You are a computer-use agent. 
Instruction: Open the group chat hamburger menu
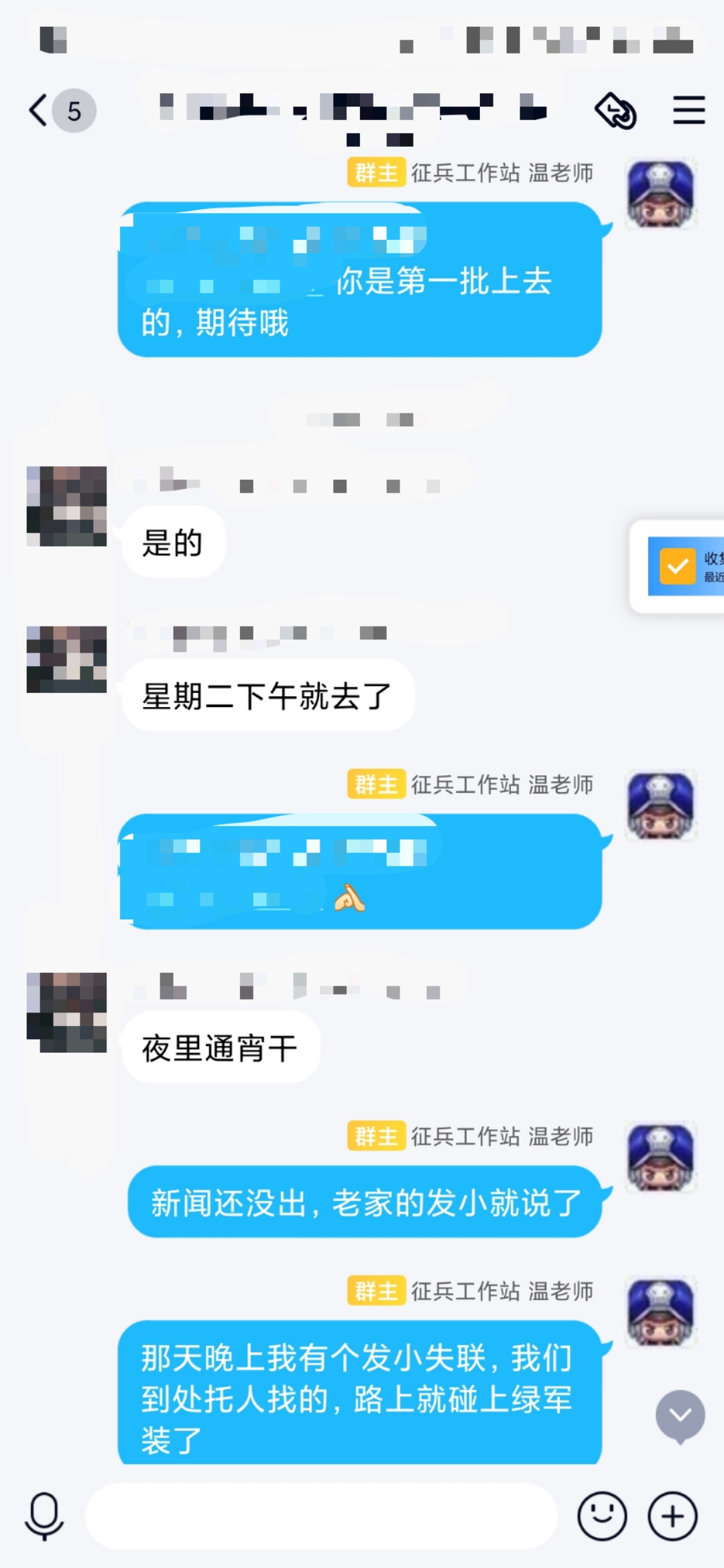[x=688, y=110]
